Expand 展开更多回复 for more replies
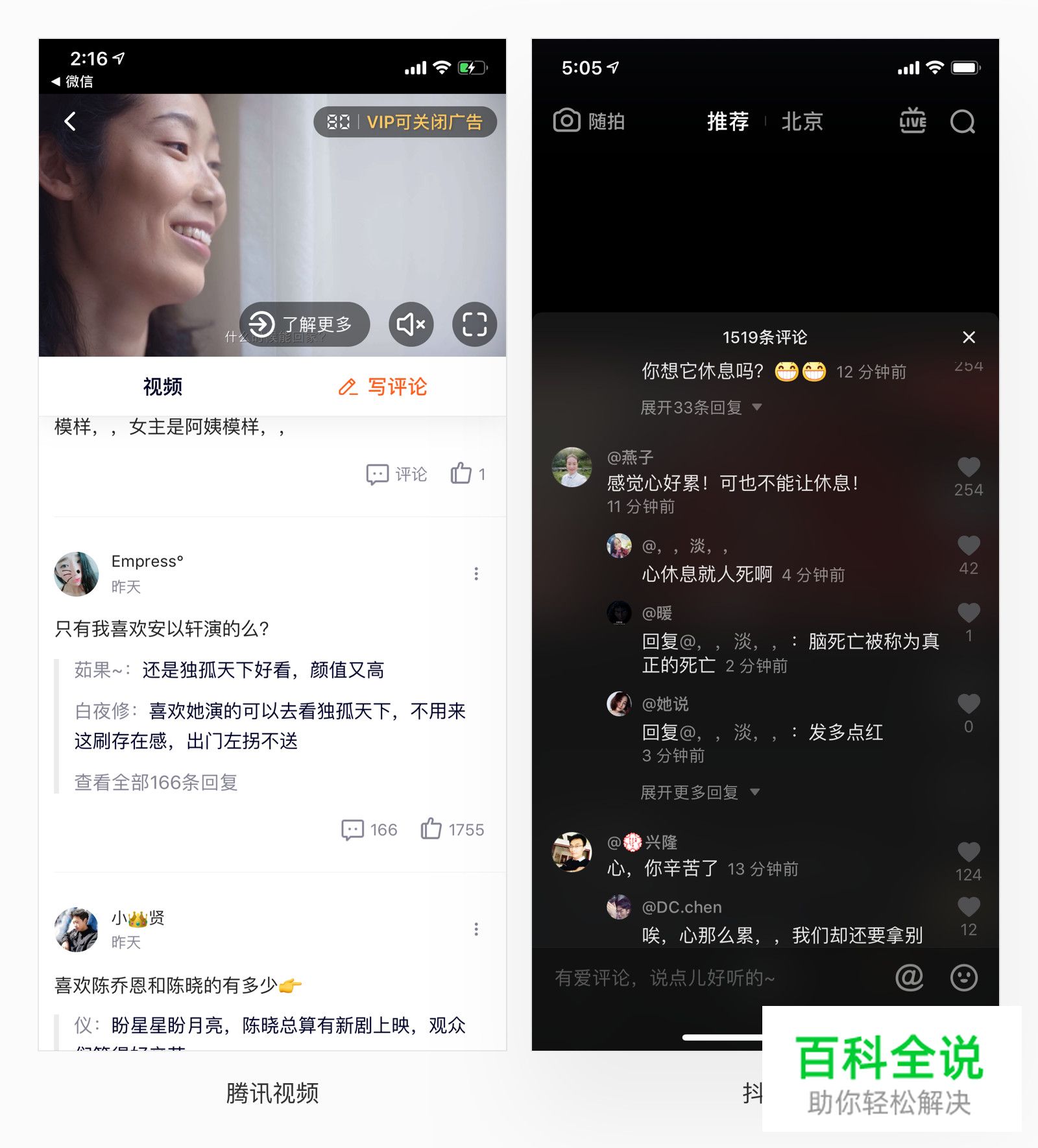The width and height of the screenshot is (1038, 1148). (x=691, y=792)
